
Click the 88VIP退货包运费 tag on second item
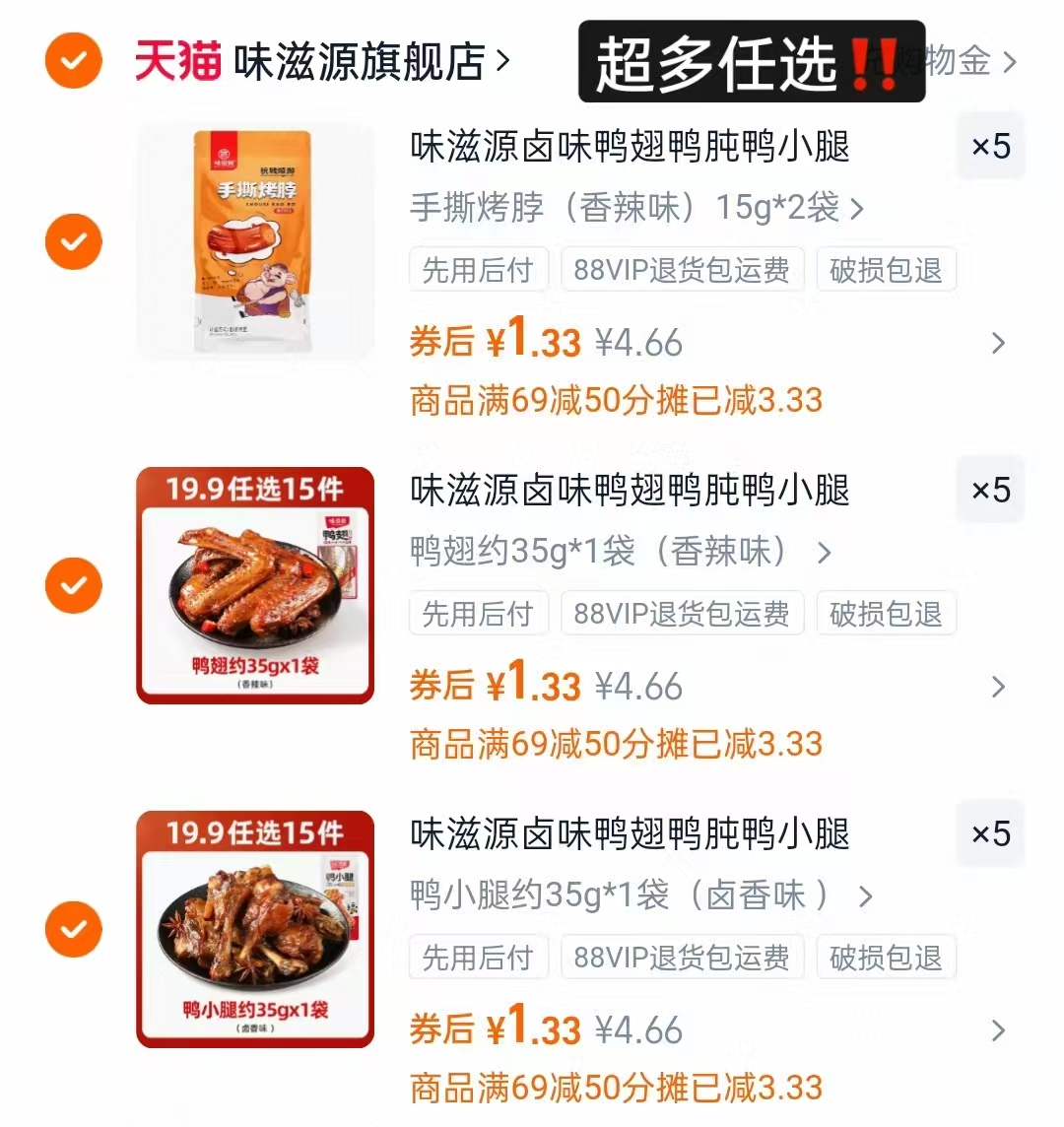click(x=682, y=613)
